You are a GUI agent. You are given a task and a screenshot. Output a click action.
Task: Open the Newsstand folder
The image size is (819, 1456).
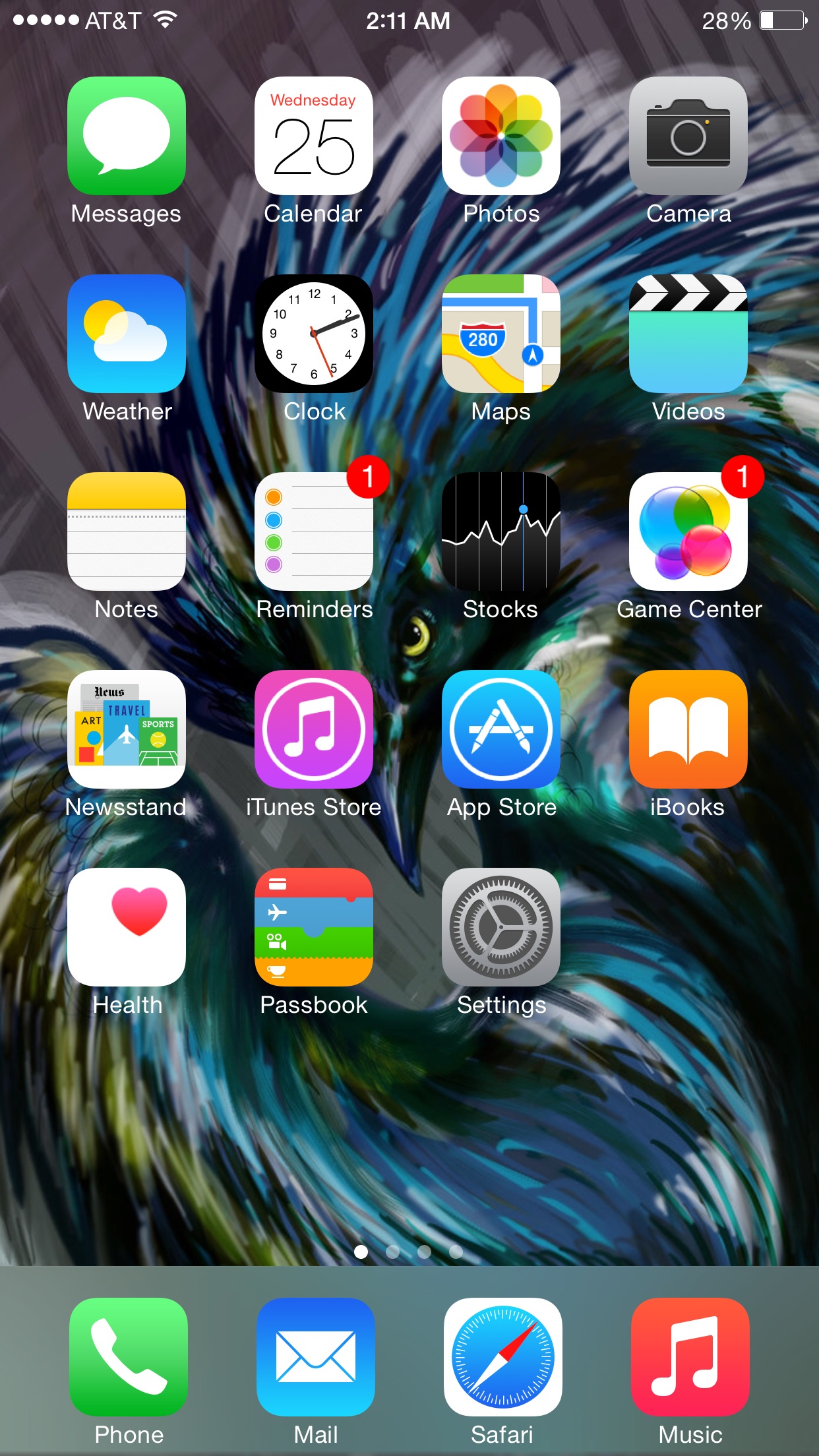pos(126,729)
